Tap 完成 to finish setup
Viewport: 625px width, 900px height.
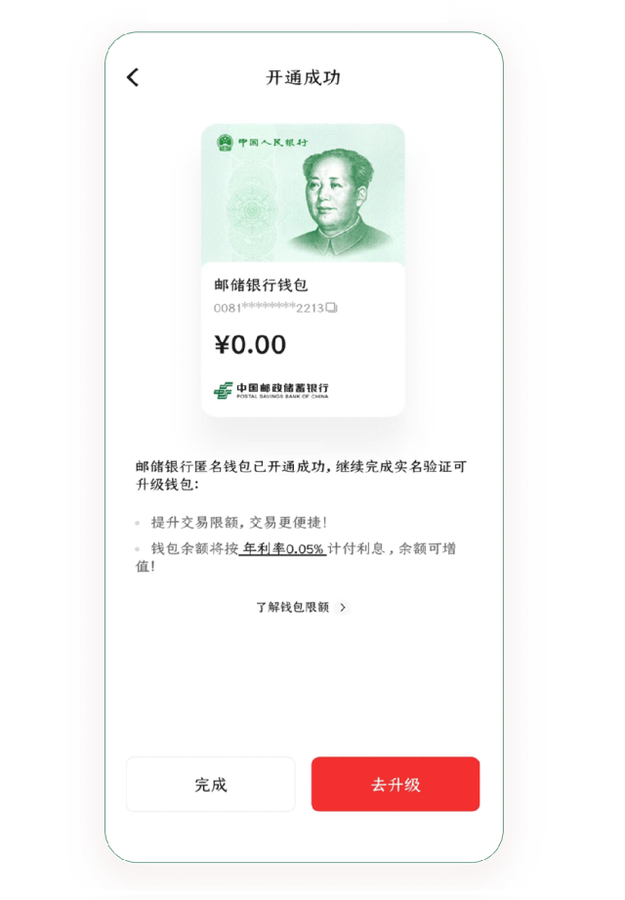tap(211, 784)
